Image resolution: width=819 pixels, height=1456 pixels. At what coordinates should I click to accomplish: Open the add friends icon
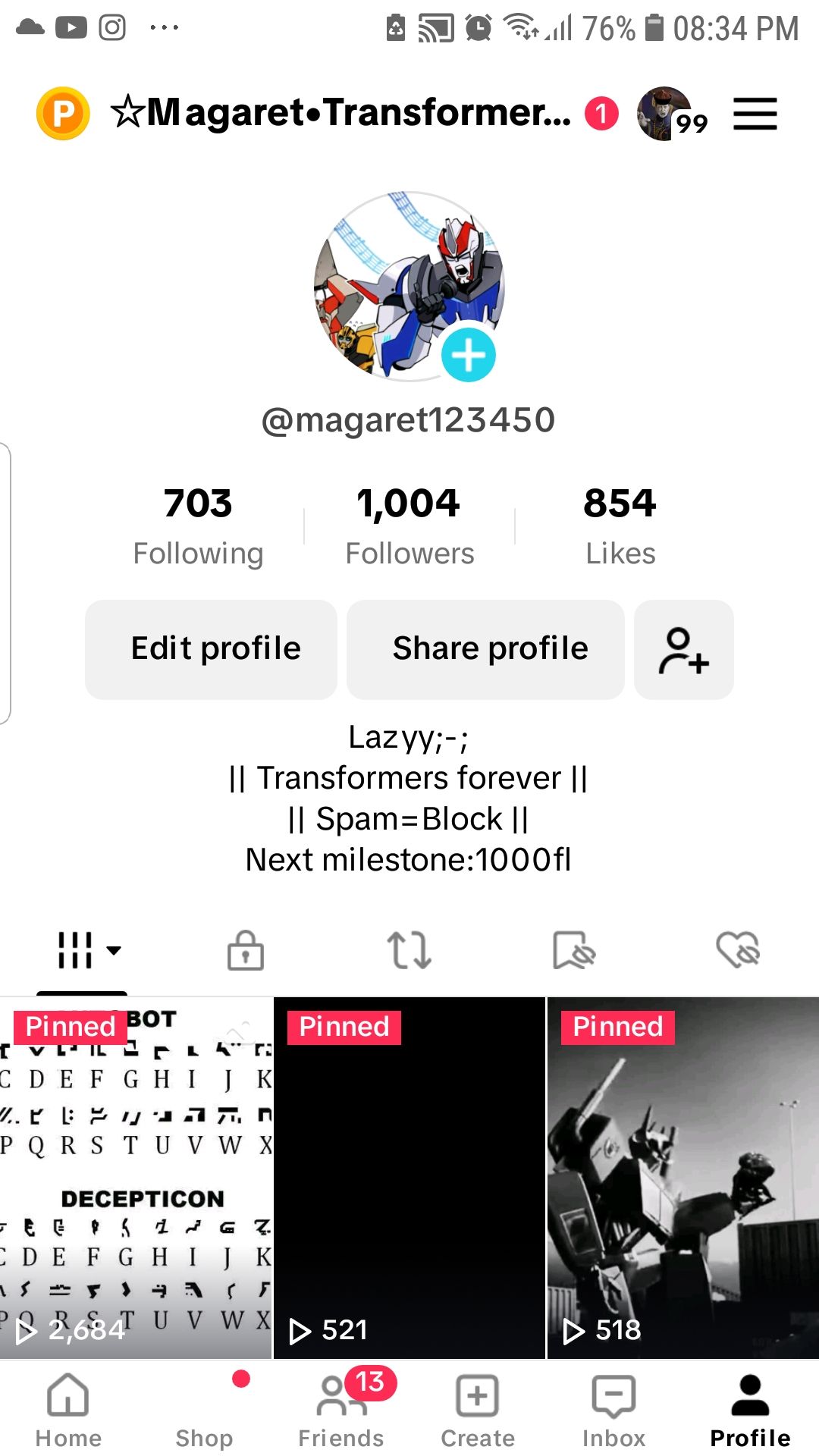683,649
